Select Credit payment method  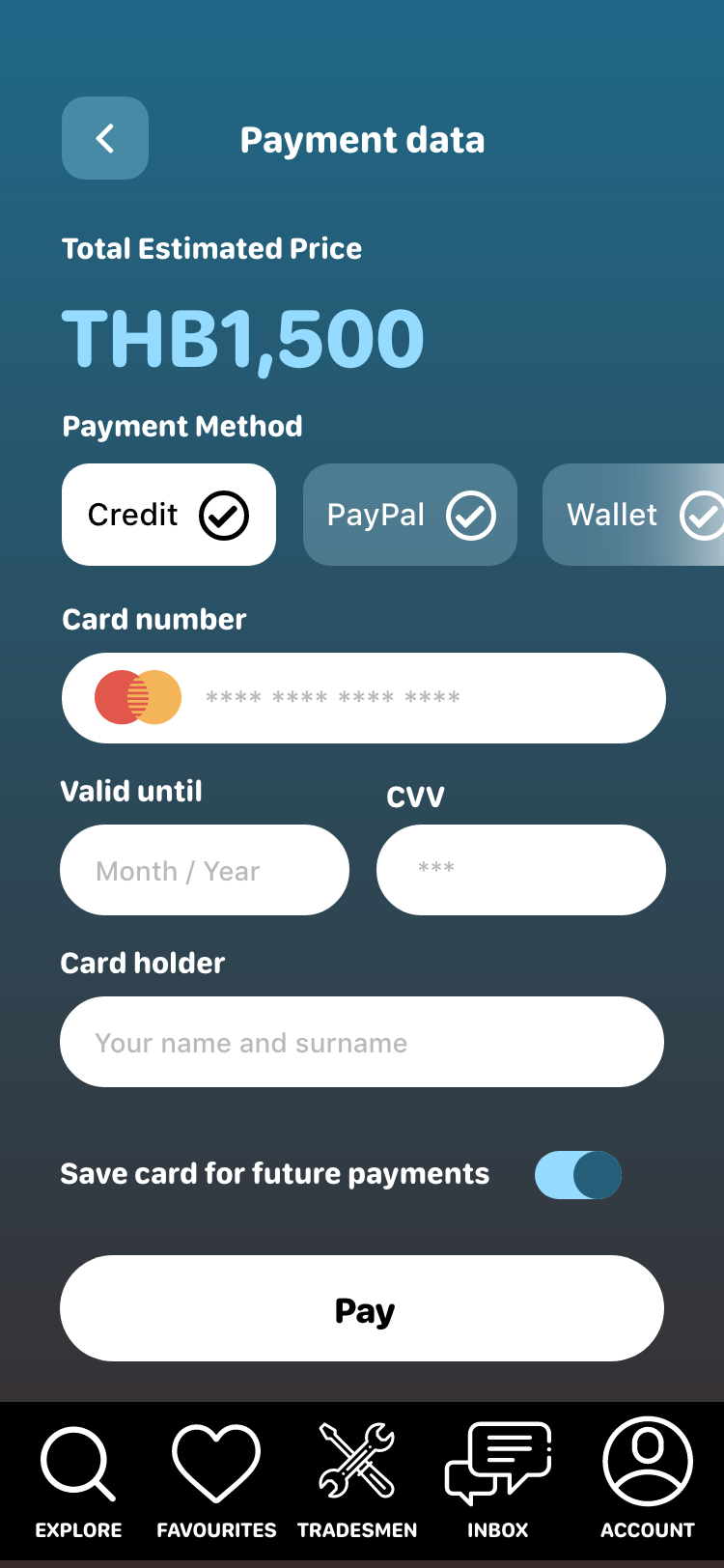[169, 515]
